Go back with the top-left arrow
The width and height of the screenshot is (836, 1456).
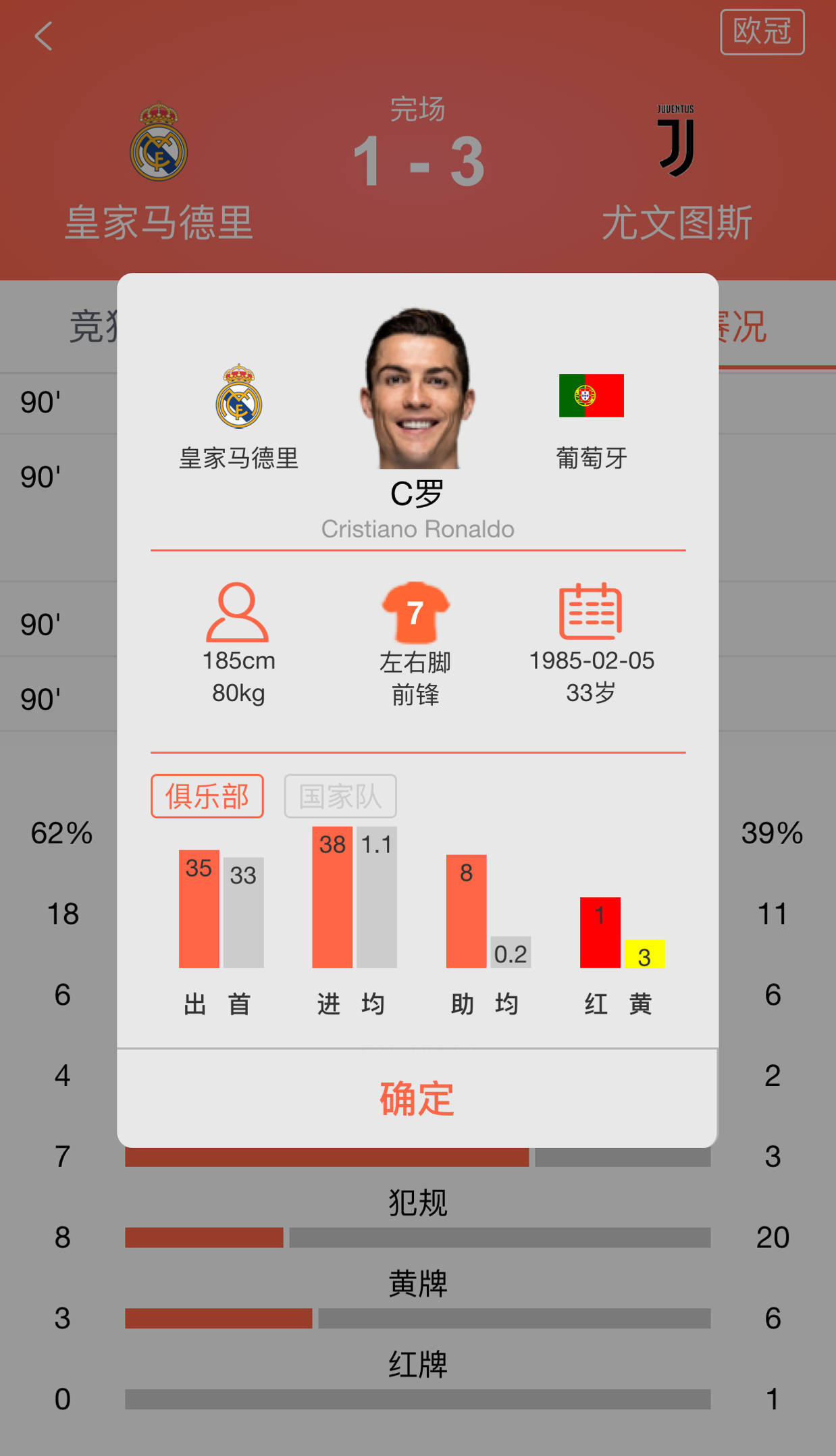click(x=44, y=36)
